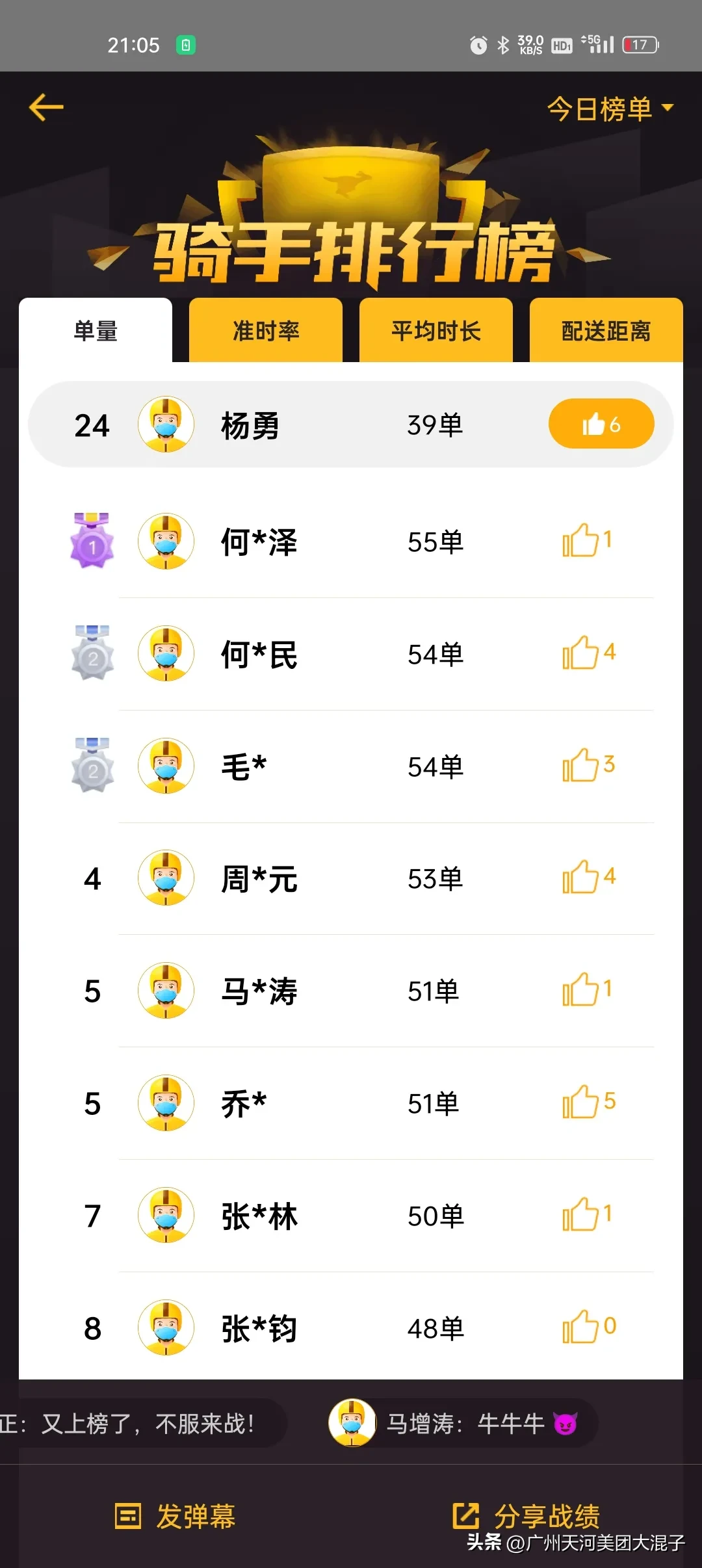The width and height of the screenshot is (702, 1568).
Task: Click the 发弹幕 danmaku icon
Action: pyautogui.click(x=127, y=1515)
